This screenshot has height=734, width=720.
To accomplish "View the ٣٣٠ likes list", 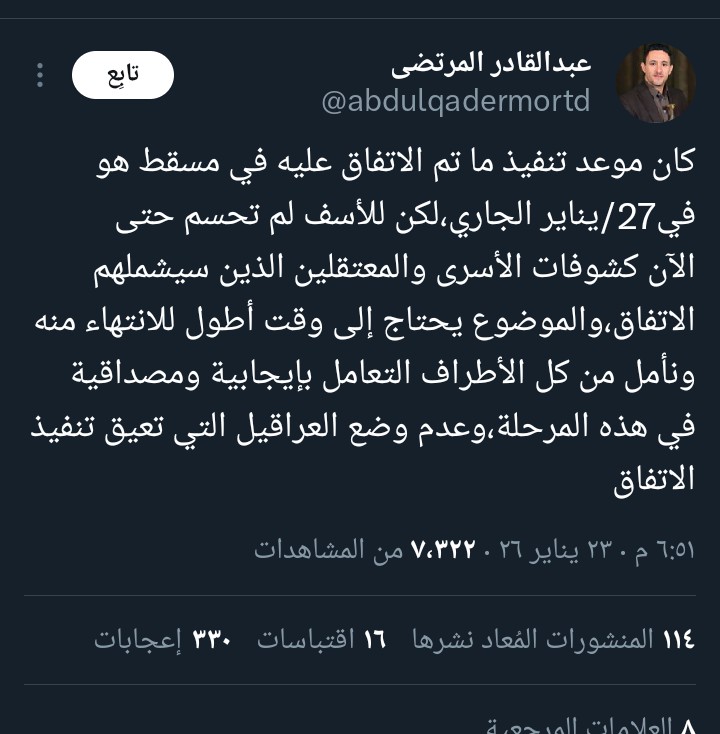I will click(x=163, y=639).
